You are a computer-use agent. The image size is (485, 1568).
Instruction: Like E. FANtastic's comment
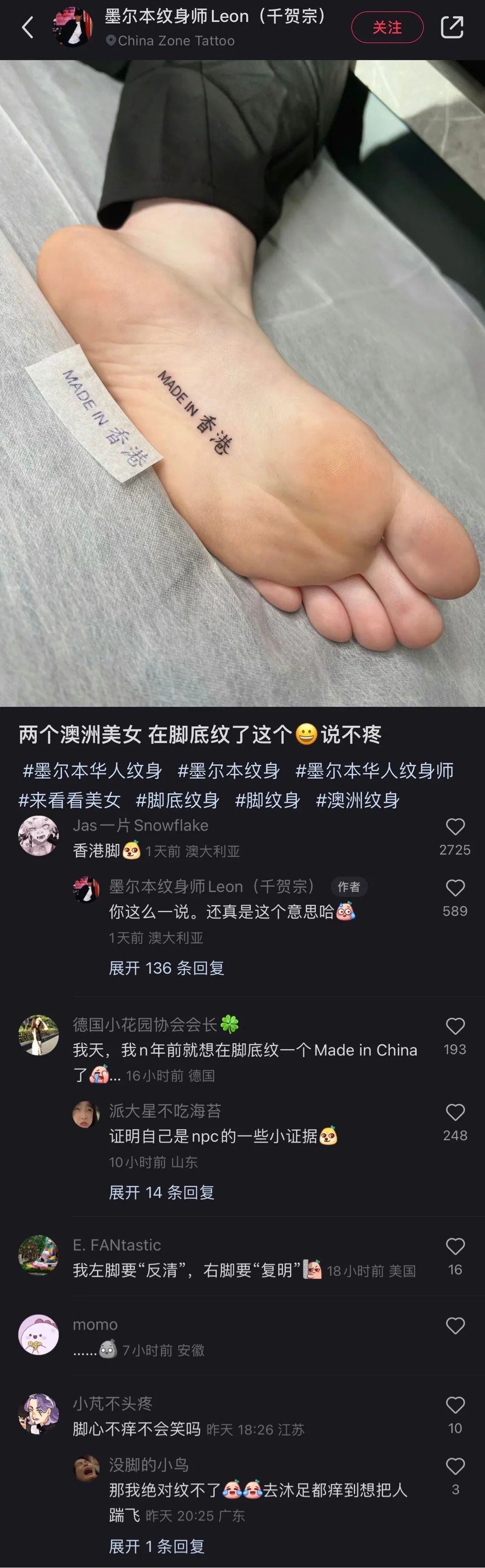455,1246
